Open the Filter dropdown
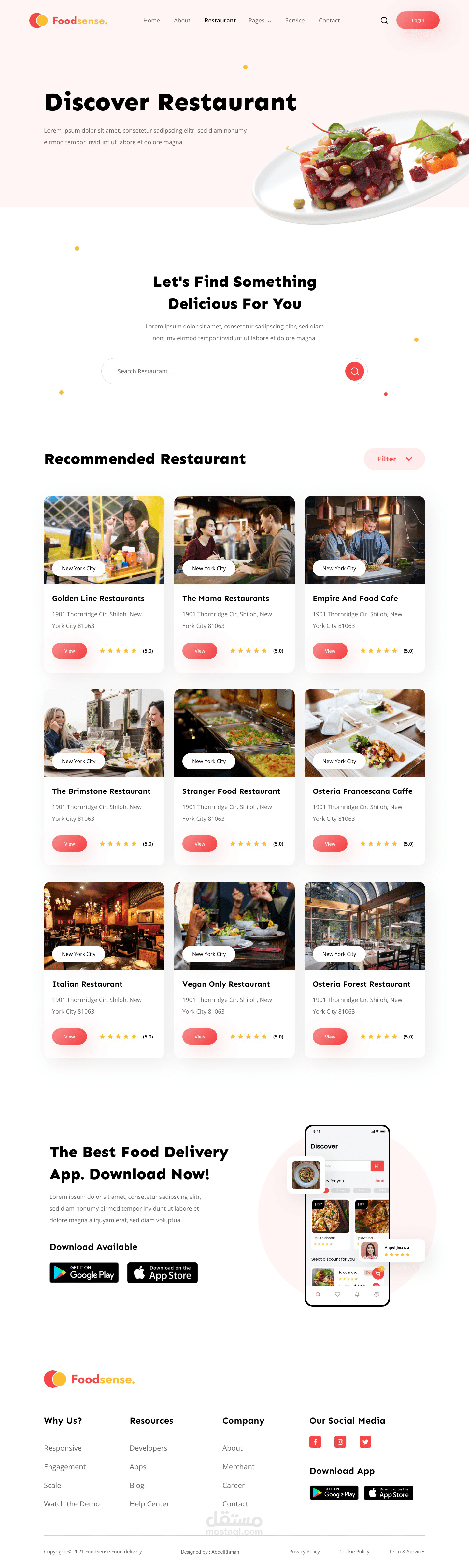This screenshot has height=1568, width=469. click(394, 459)
